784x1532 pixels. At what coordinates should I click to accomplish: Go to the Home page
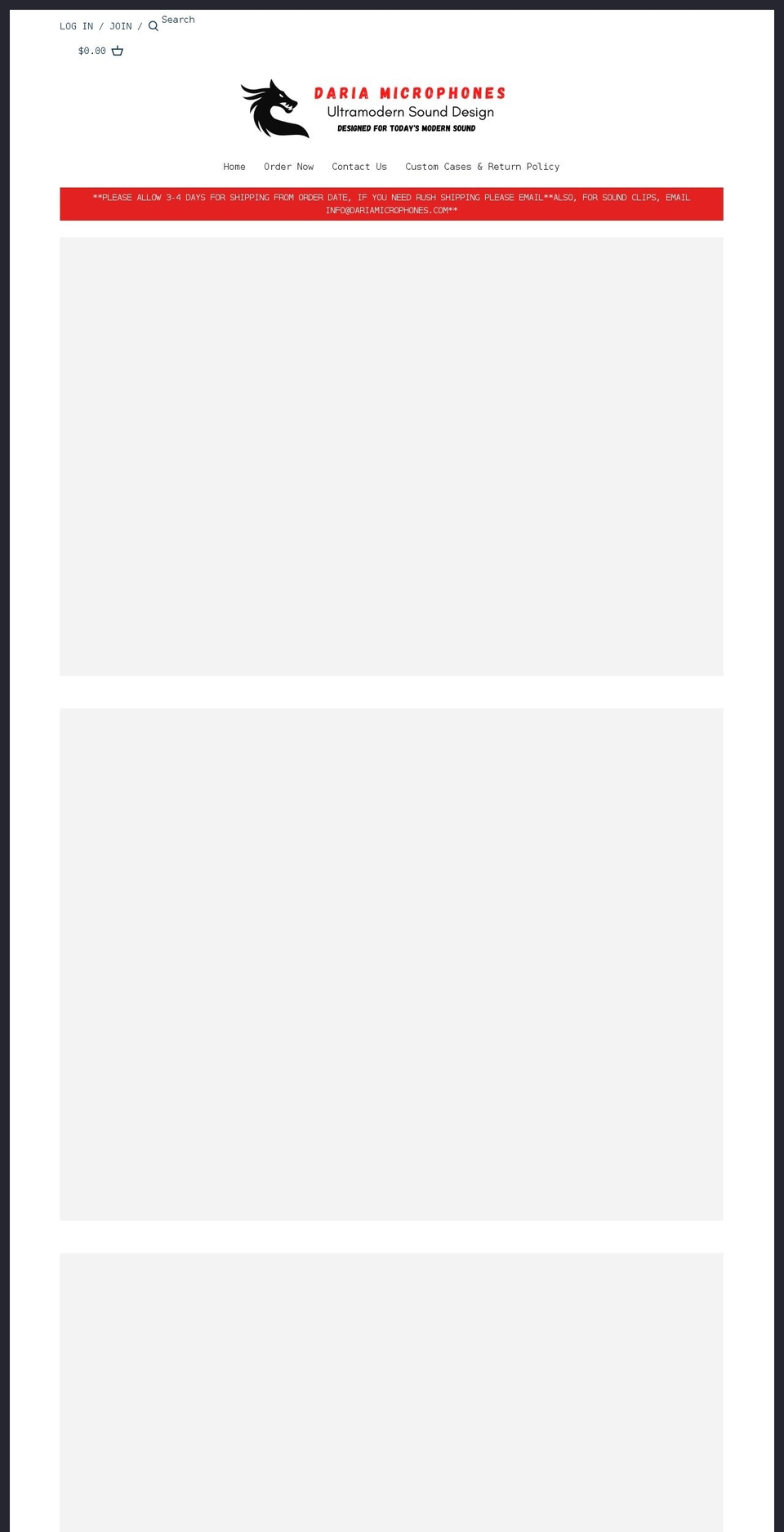[x=234, y=167]
